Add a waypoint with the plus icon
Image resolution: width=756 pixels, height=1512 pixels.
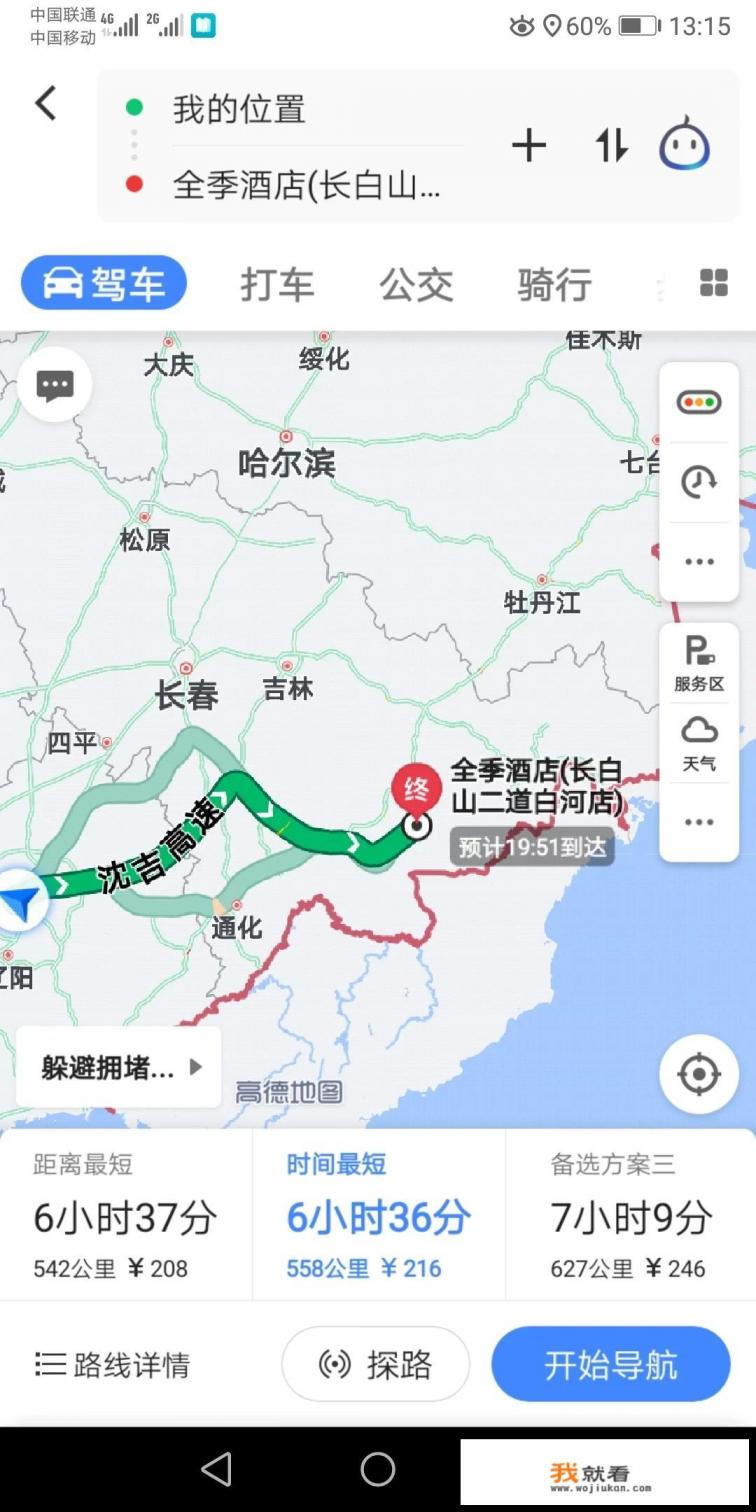click(529, 146)
